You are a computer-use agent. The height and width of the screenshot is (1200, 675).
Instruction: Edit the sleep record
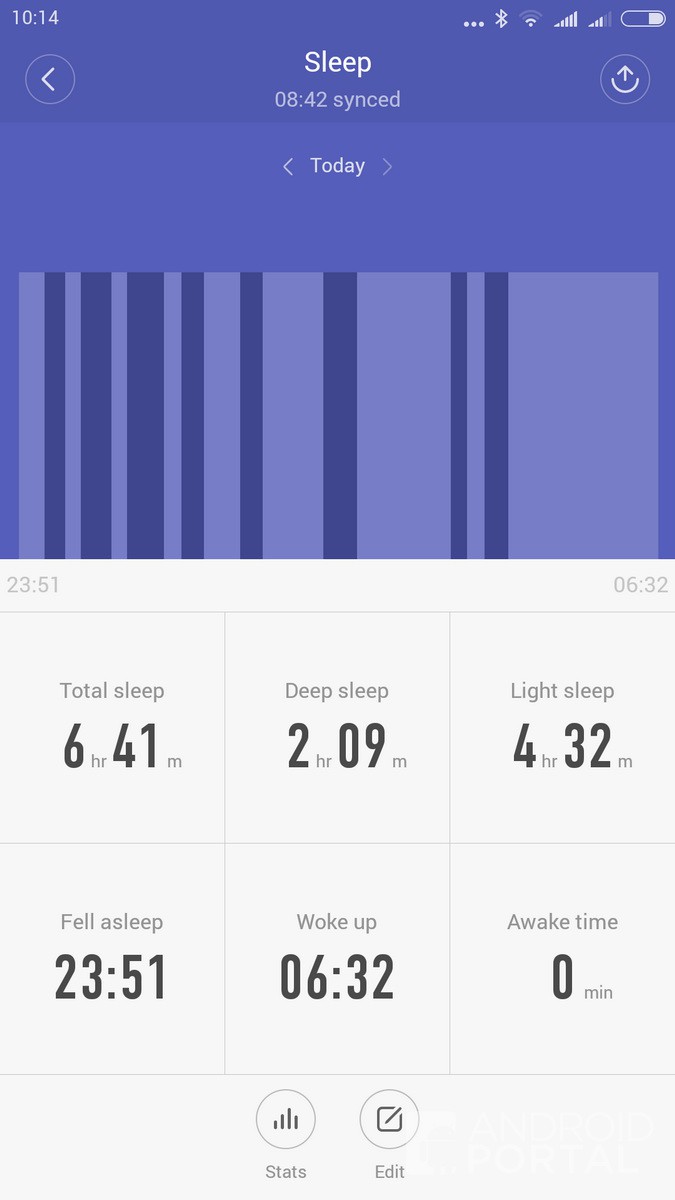click(x=389, y=1120)
